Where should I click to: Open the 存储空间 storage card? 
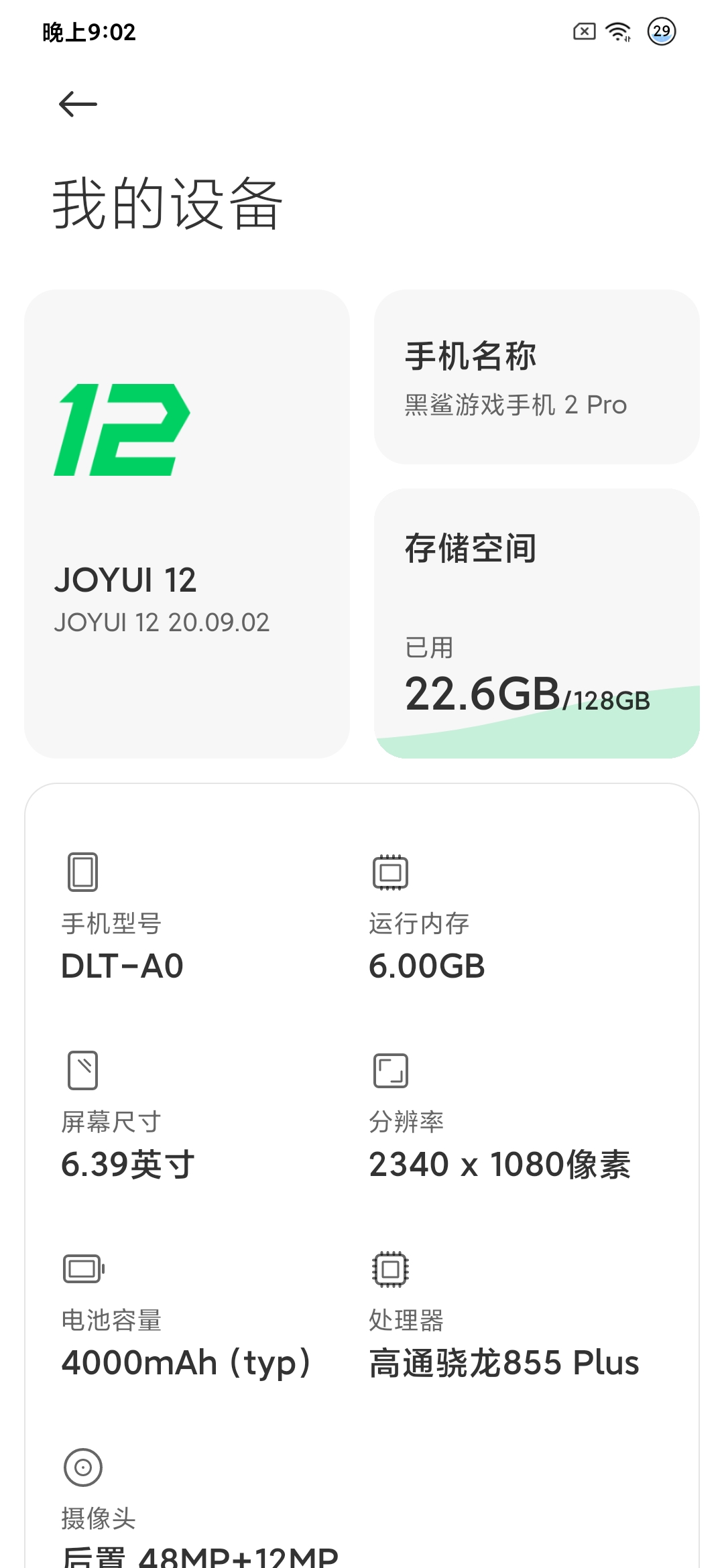pos(536,623)
